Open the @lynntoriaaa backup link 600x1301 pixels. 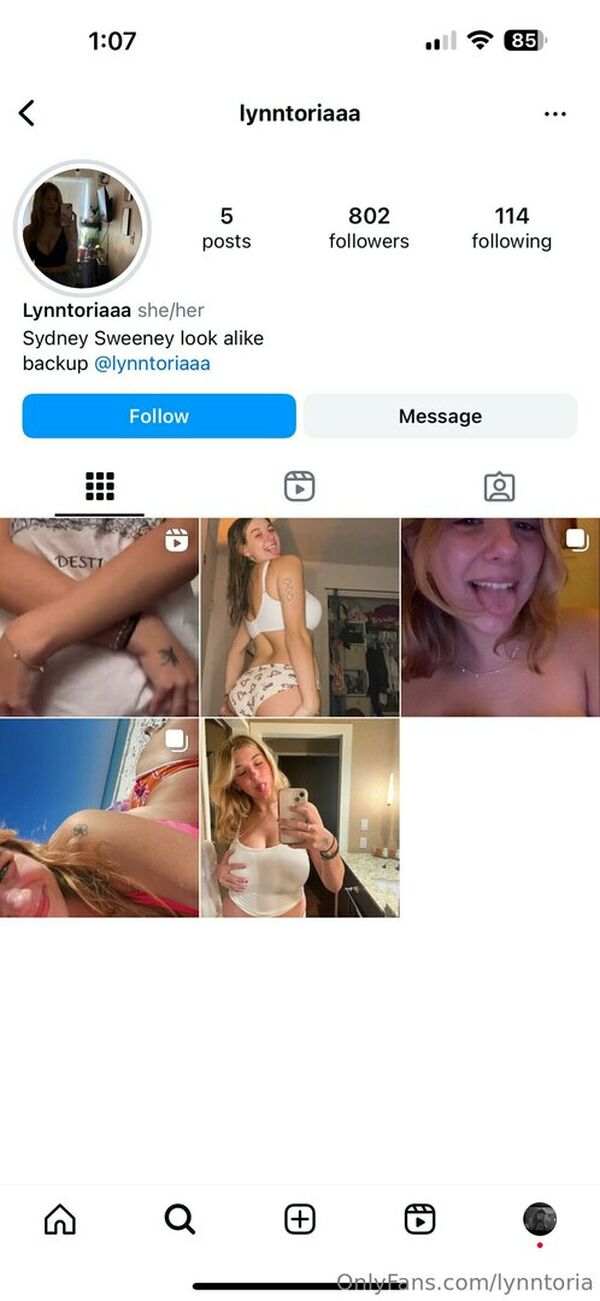[x=152, y=364]
